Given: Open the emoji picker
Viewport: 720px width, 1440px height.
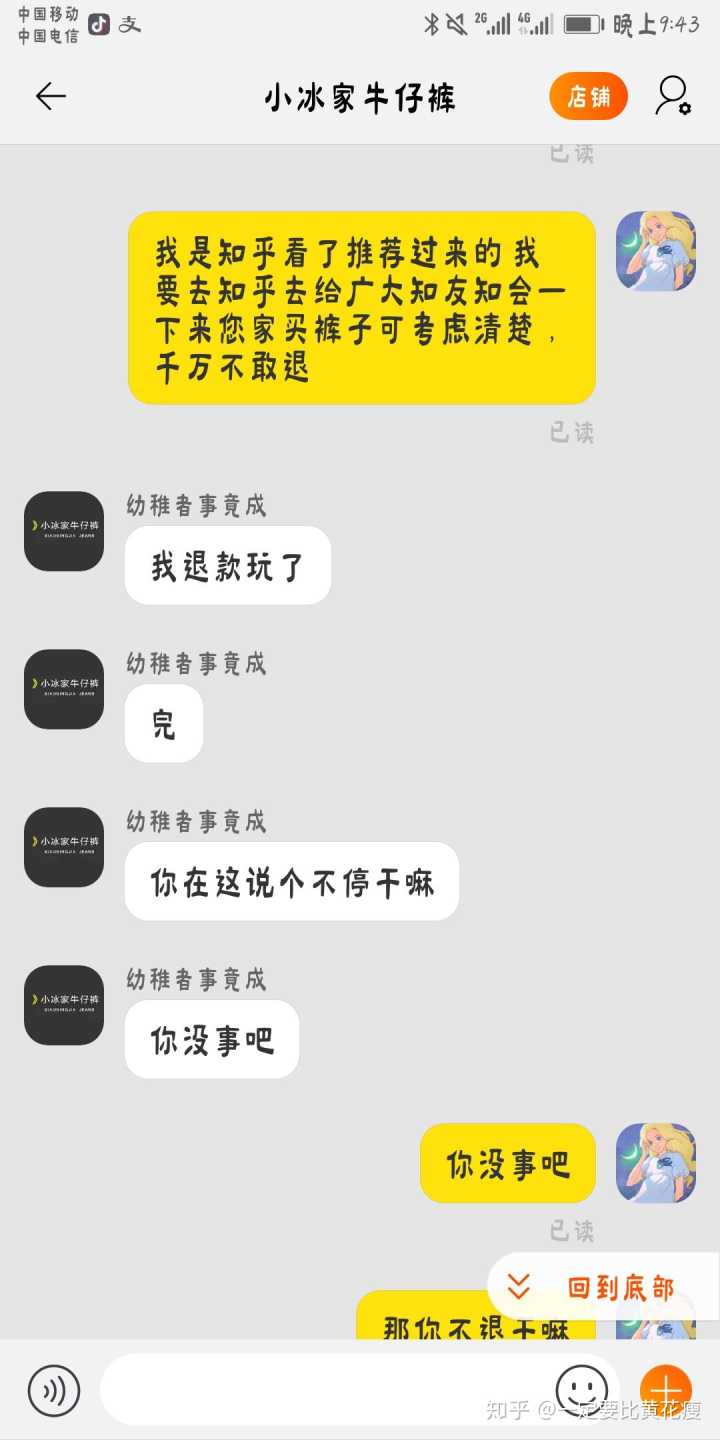Looking at the screenshot, I should [581, 1389].
